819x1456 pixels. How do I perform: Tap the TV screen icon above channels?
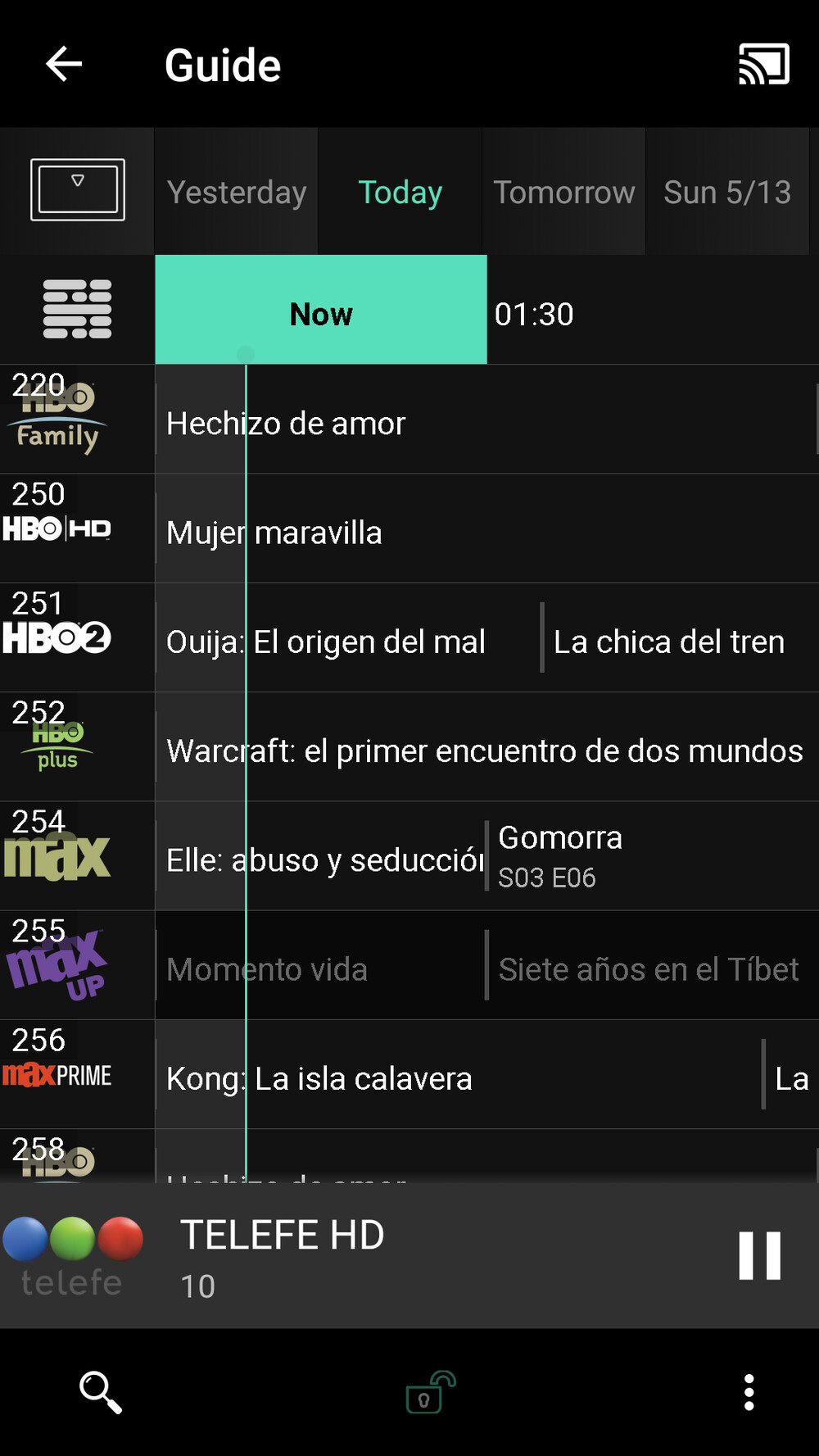coord(76,191)
